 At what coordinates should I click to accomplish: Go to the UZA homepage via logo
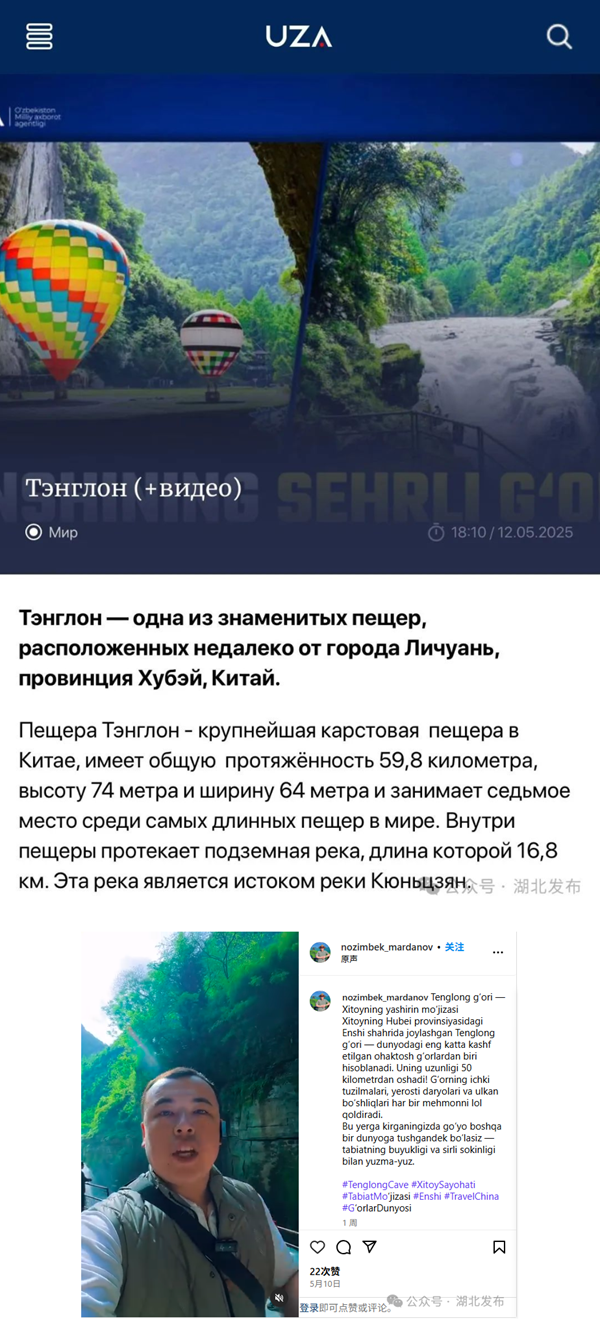click(298, 37)
